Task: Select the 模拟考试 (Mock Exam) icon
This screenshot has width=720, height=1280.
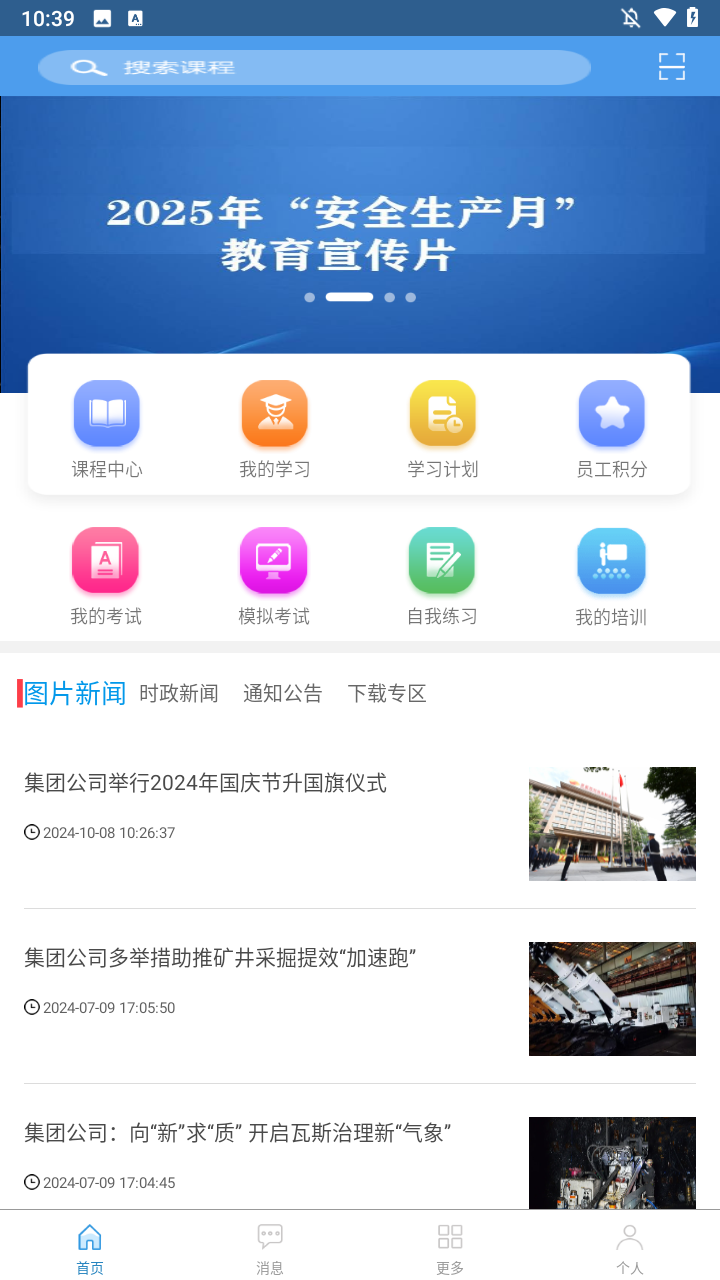Action: coord(273,575)
